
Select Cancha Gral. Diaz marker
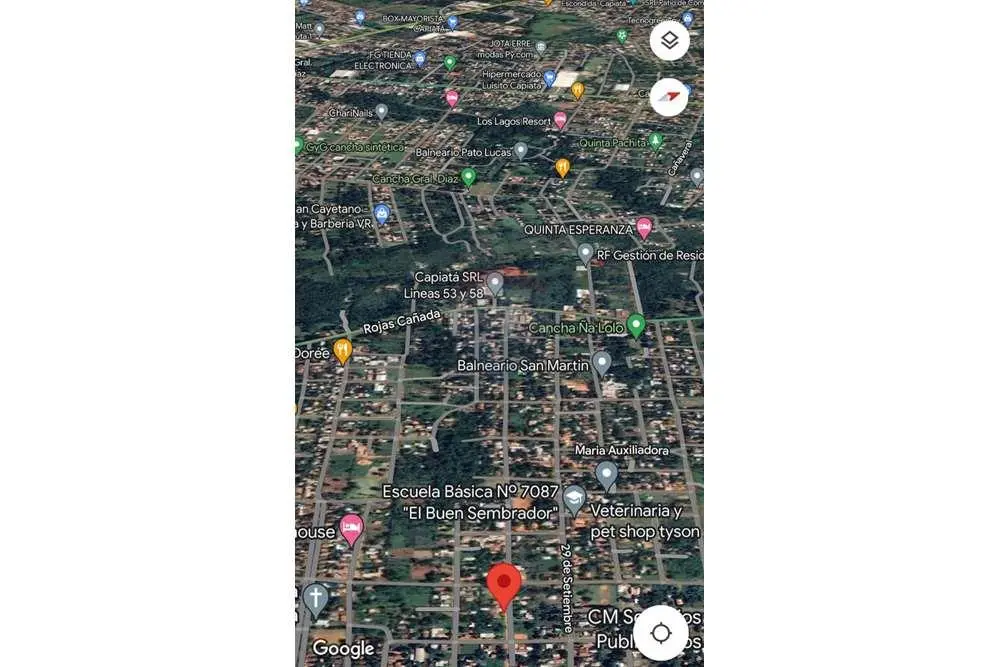tap(468, 178)
